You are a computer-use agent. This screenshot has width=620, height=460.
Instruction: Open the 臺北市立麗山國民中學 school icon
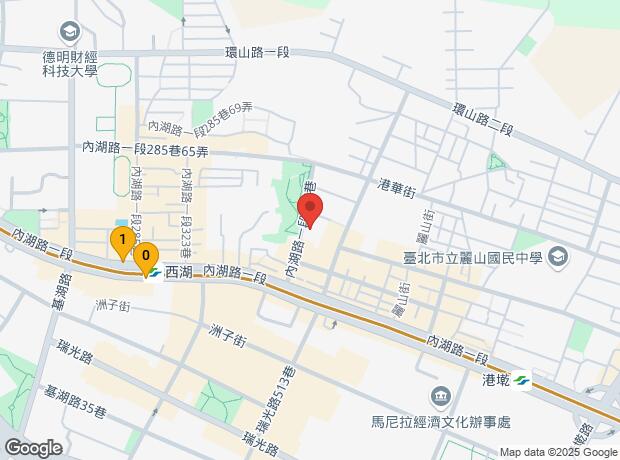pos(559,258)
